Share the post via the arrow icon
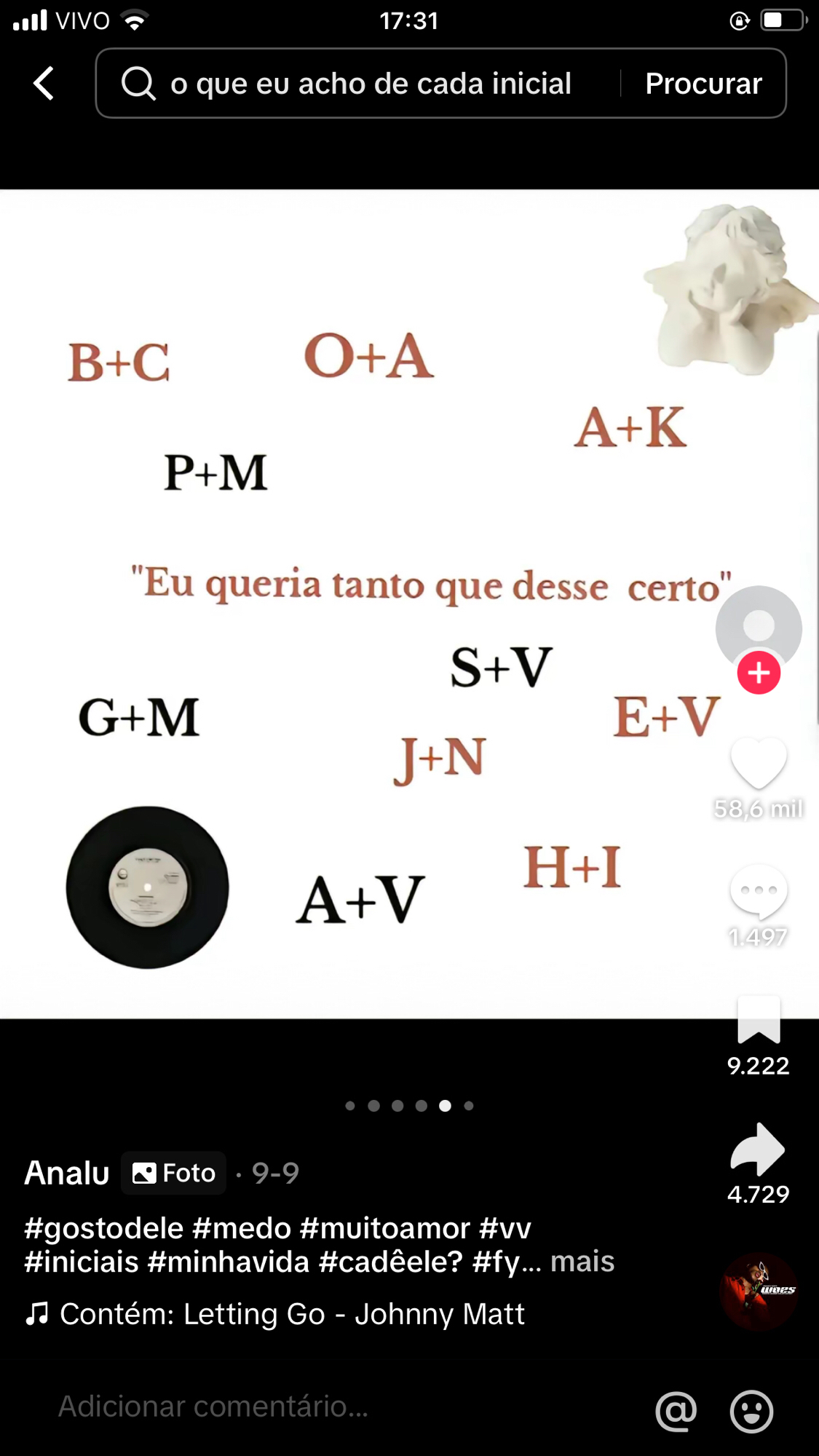The height and width of the screenshot is (1456, 819). click(757, 1149)
